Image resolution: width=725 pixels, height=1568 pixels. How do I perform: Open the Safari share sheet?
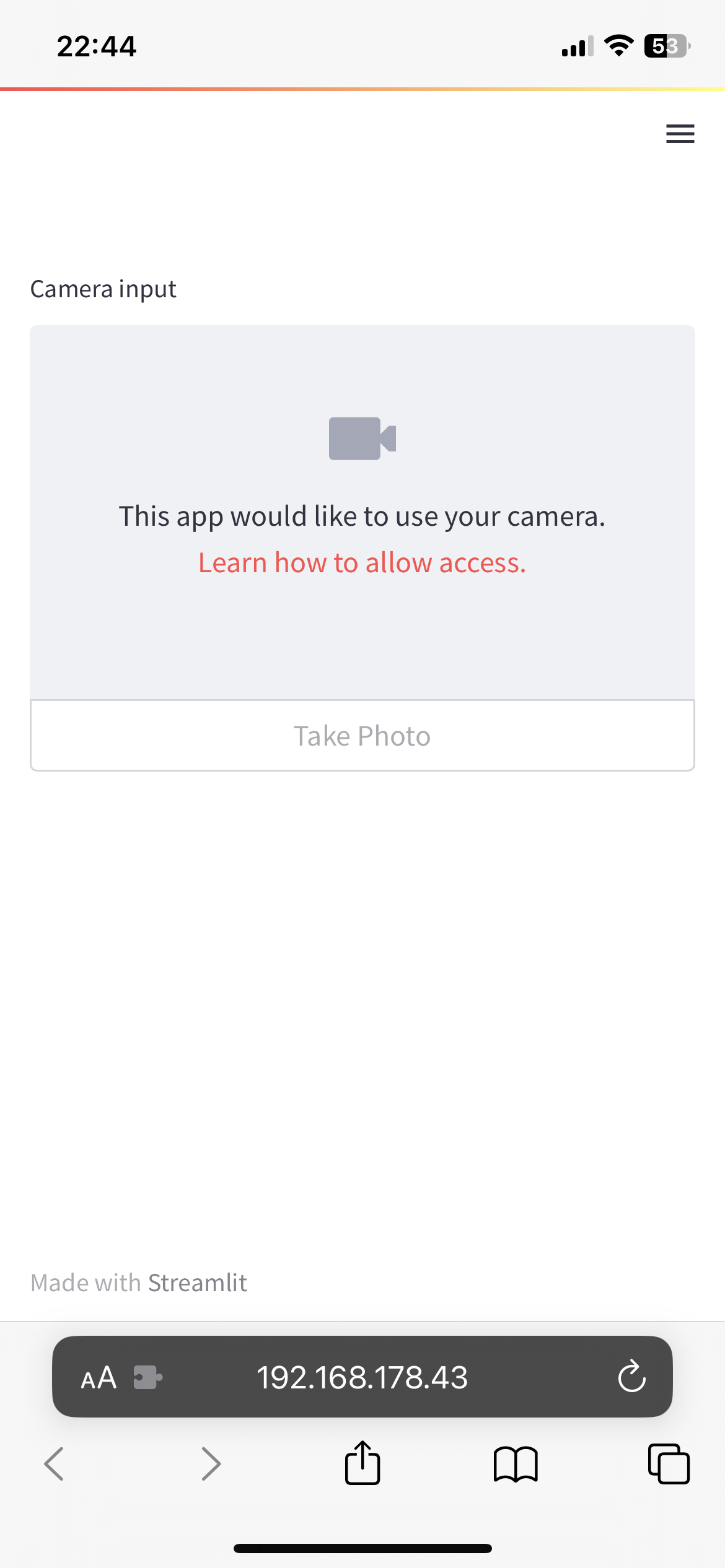362,1464
